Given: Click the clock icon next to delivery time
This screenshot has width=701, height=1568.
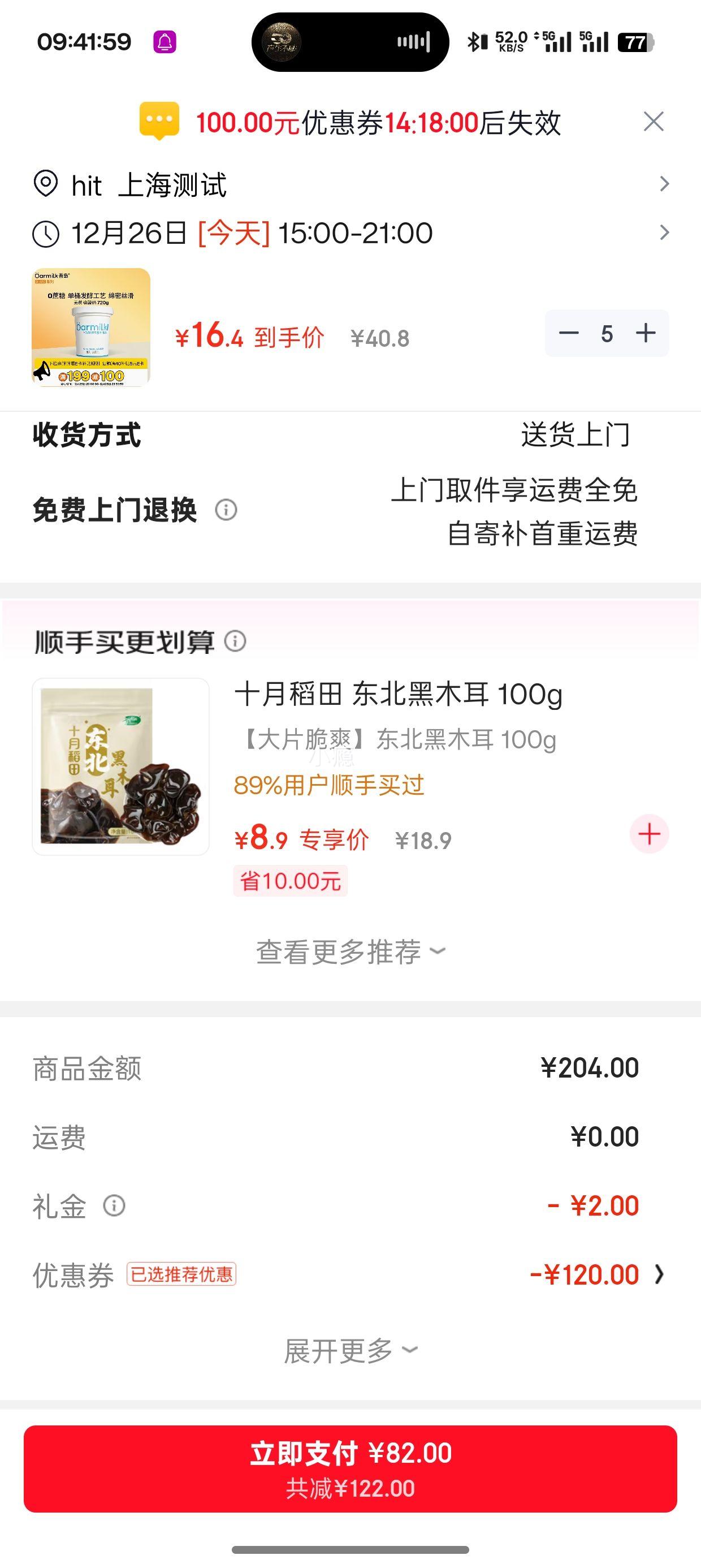Looking at the screenshot, I should pyautogui.click(x=46, y=233).
